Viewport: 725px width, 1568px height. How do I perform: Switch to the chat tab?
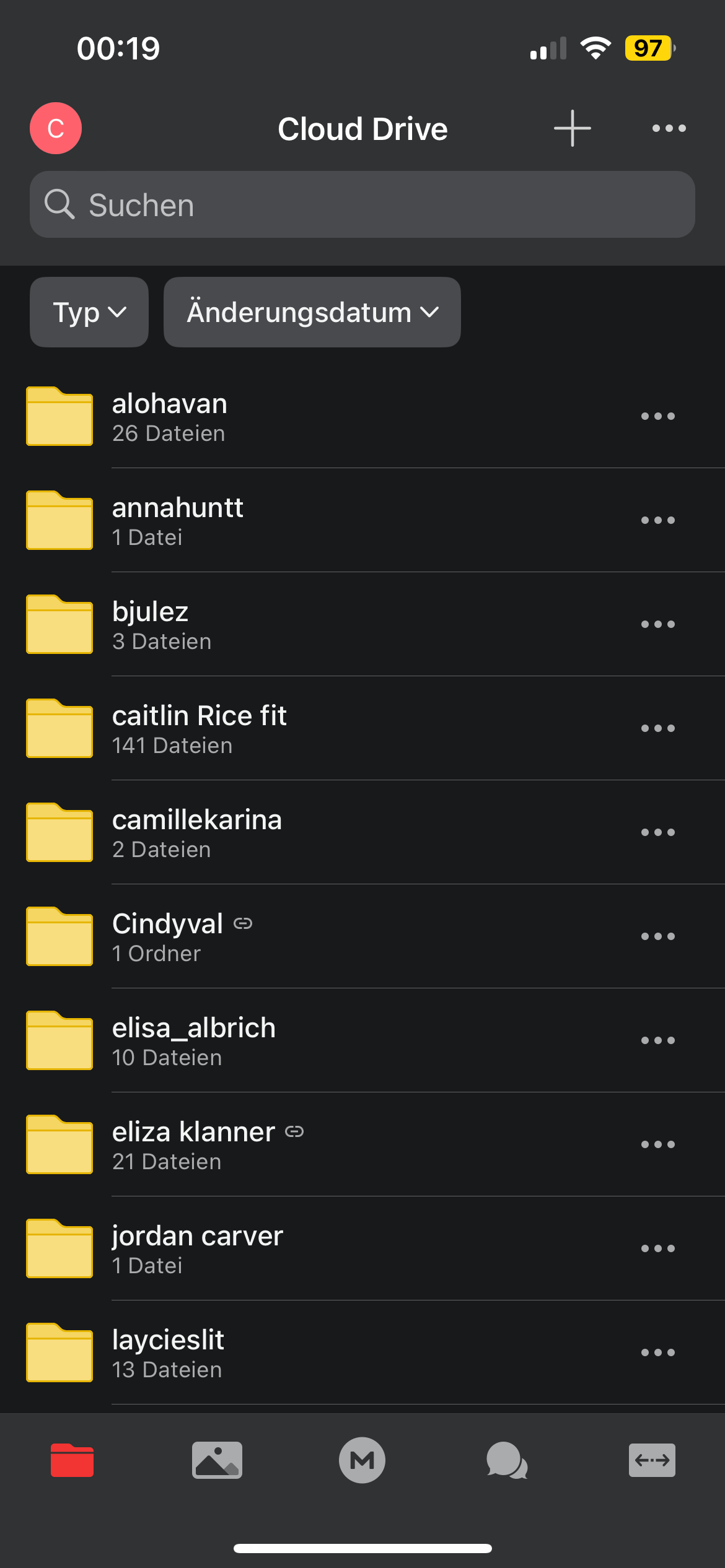pos(507,1460)
